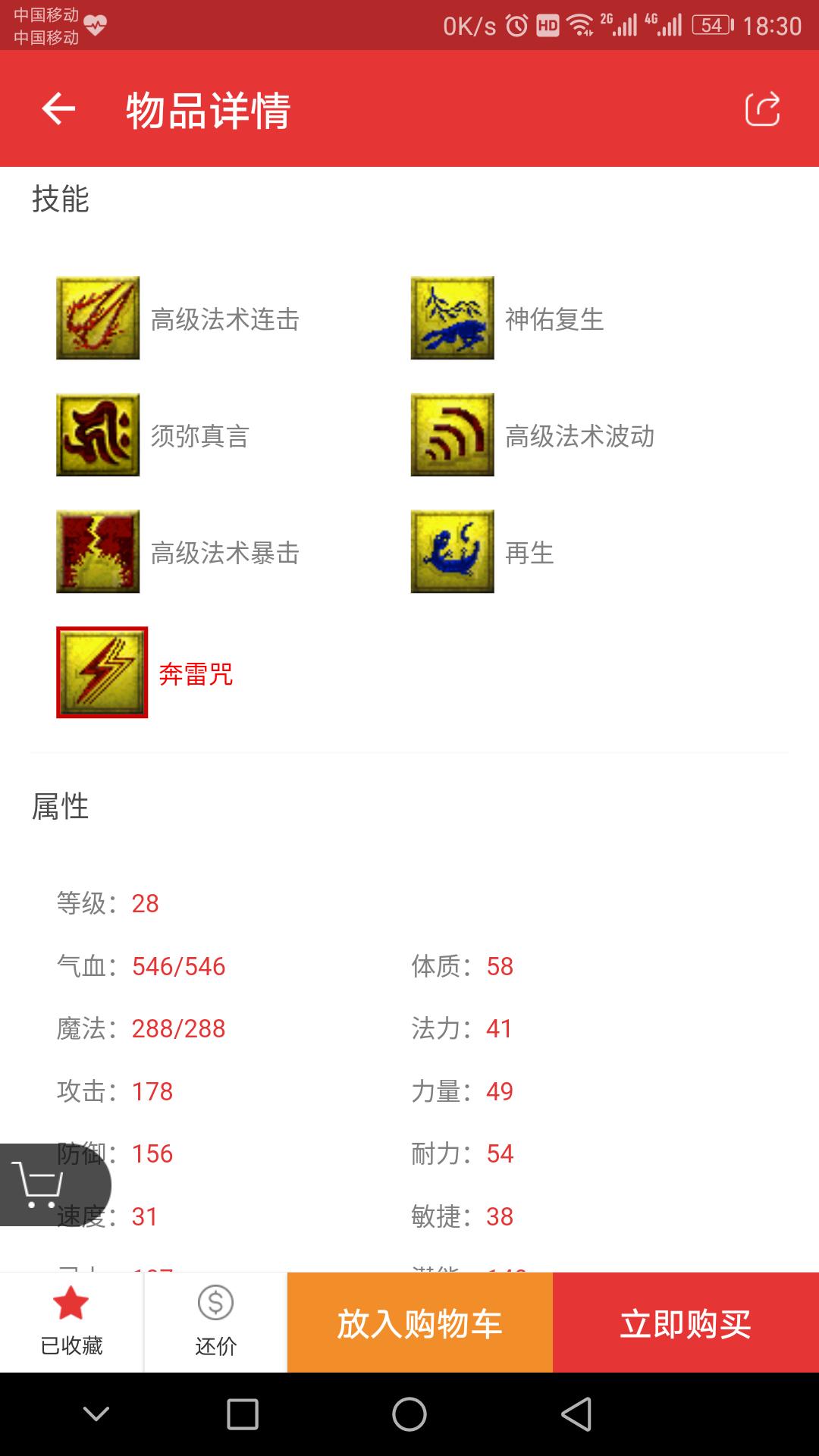Screen dimensions: 819x1456
Task: Go back from the 物品详情 page
Action: pyautogui.click(x=58, y=109)
